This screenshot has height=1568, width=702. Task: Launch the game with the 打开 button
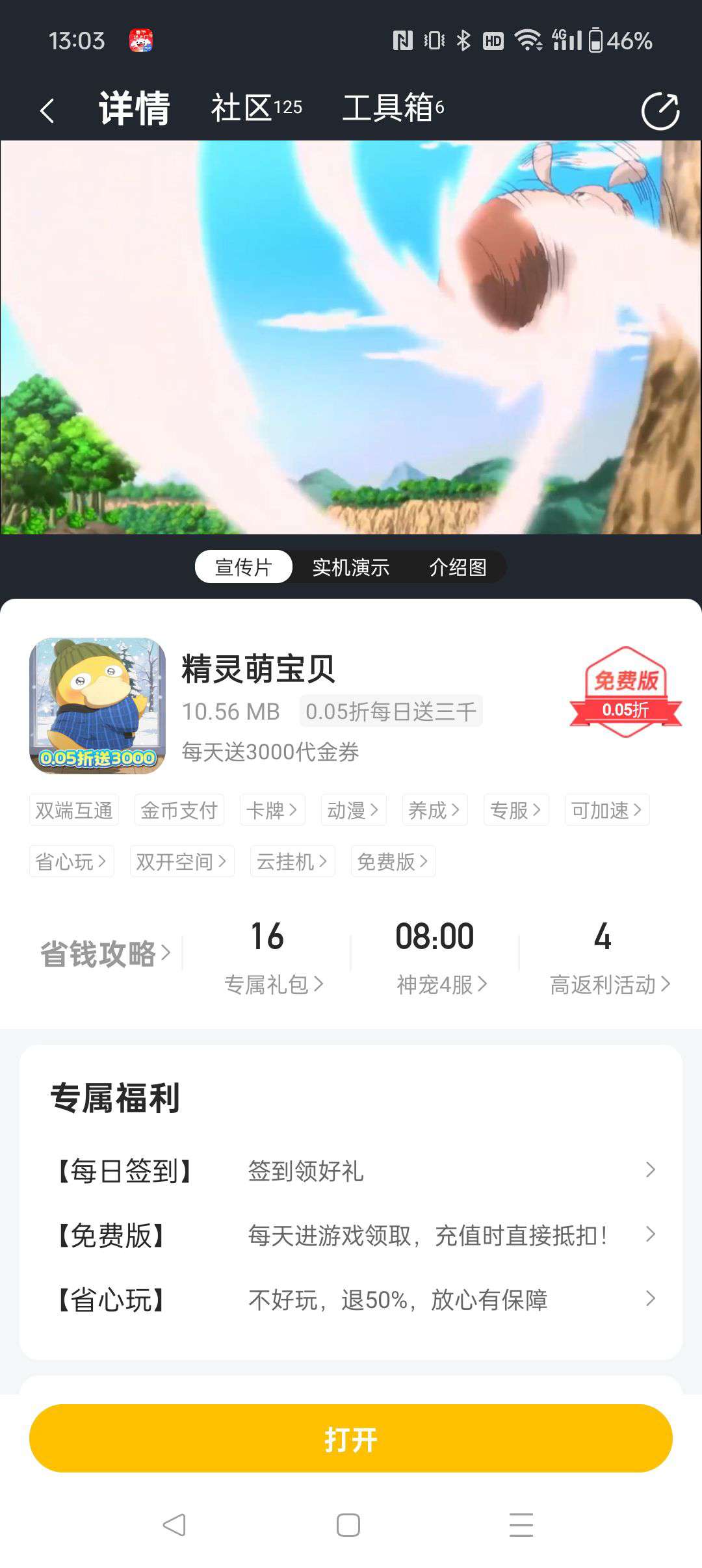(351, 1439)
